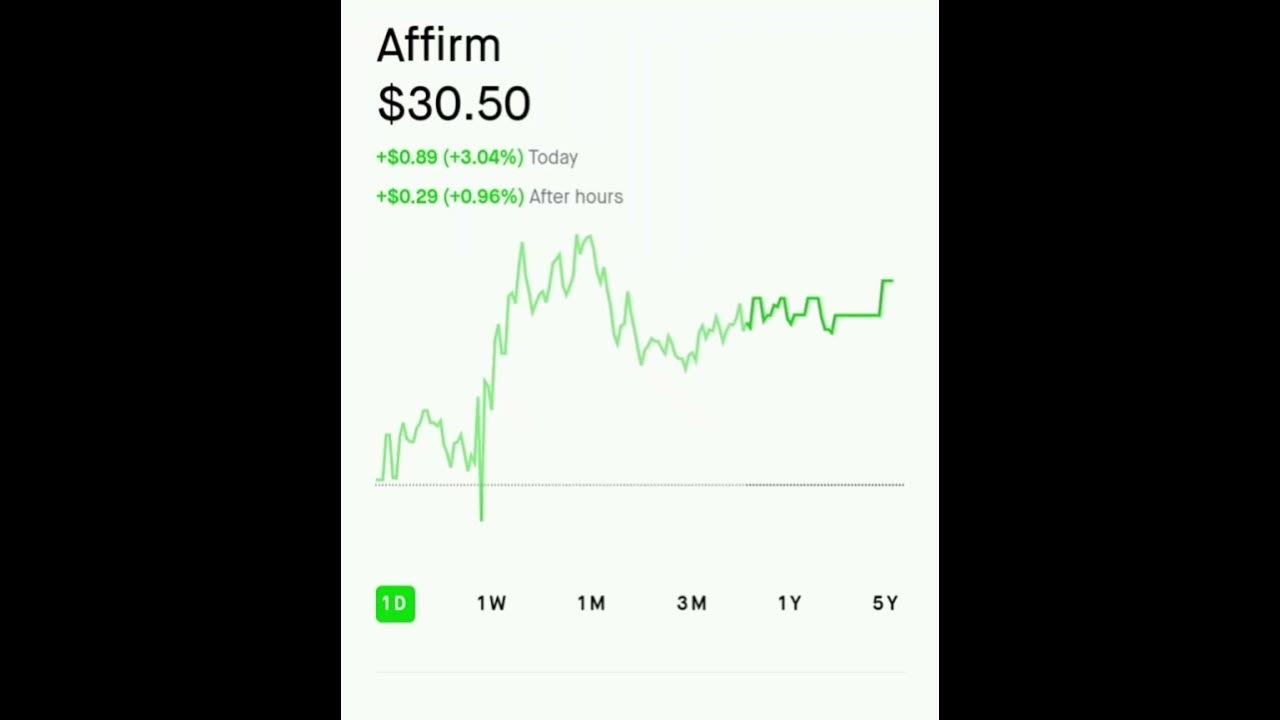1280x720 pixels.
Task: Switch to the 1M chart range
Action: pos(591,604)
